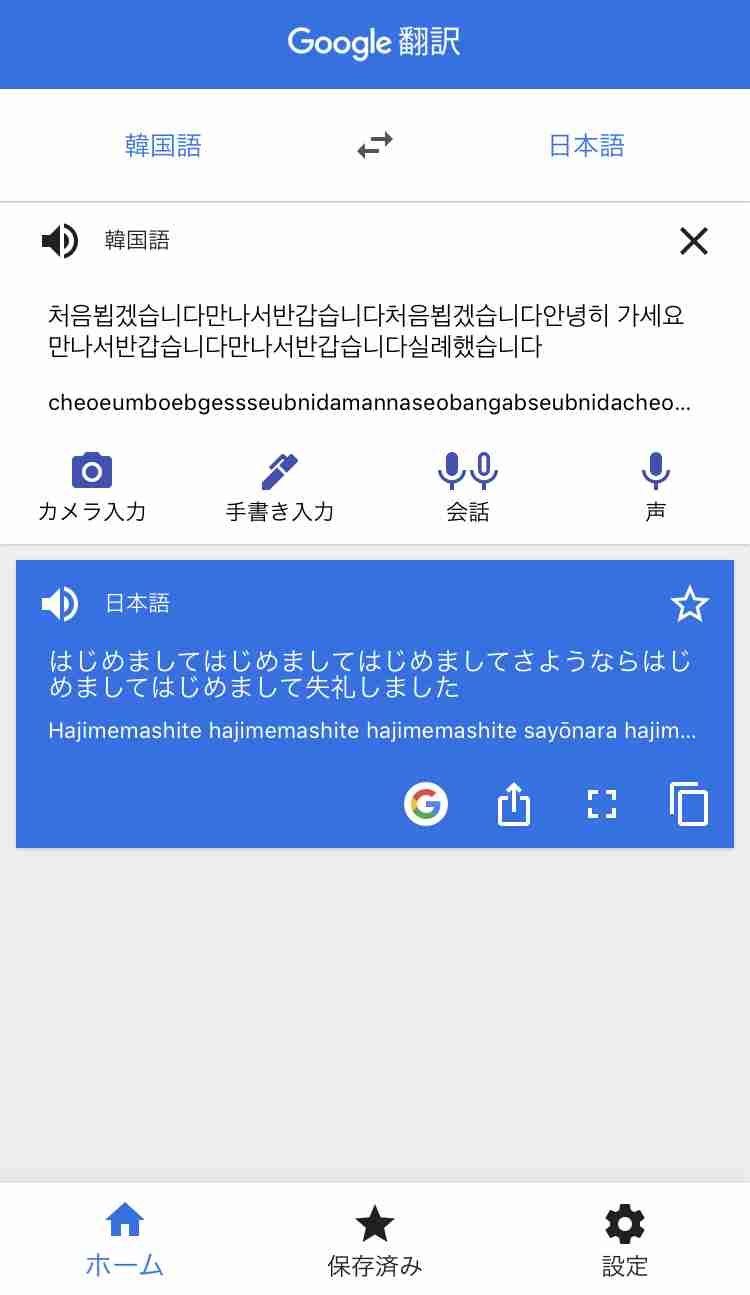Select the target language 日本語

click(586, 146)
